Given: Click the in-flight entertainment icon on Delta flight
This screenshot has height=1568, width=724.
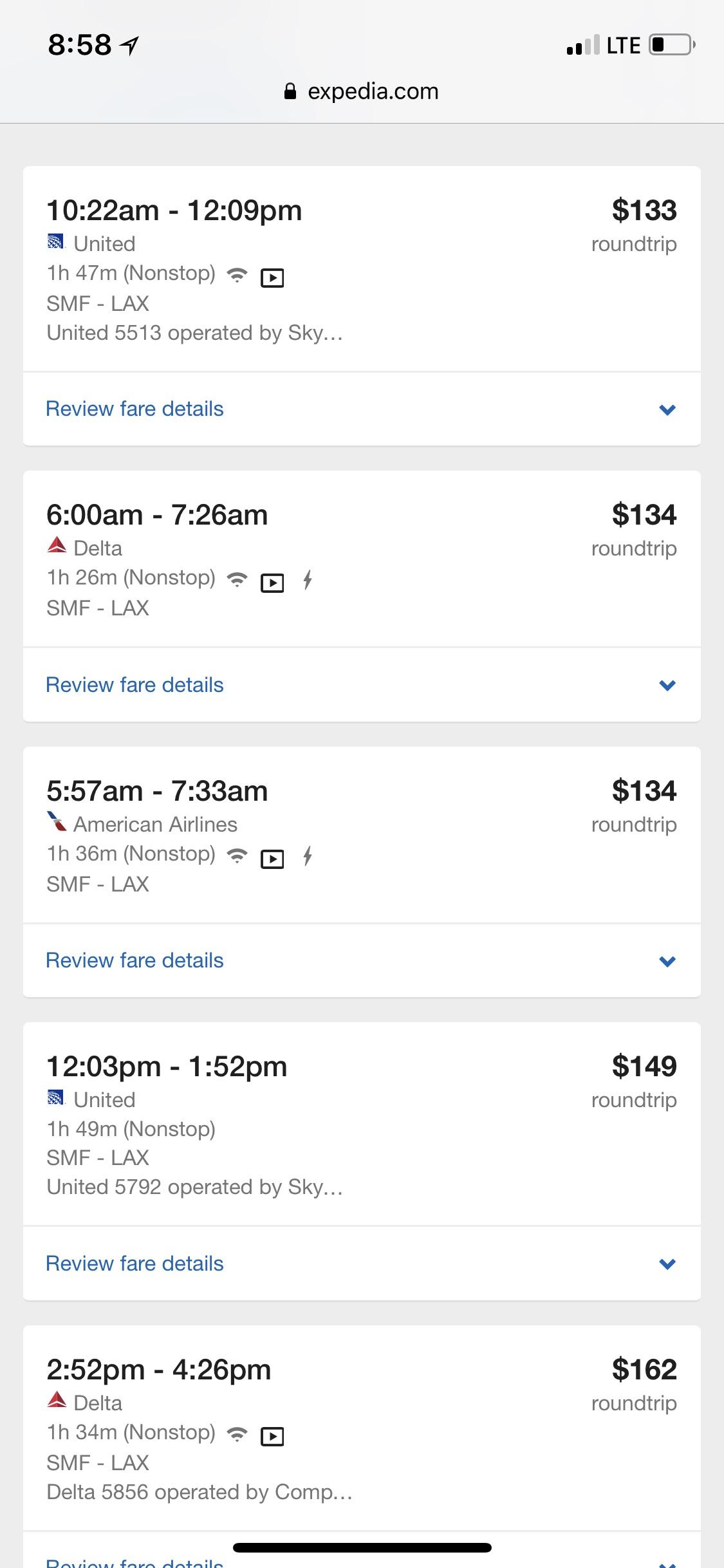Looking at the screenshot, I should [x=273, y=581].
